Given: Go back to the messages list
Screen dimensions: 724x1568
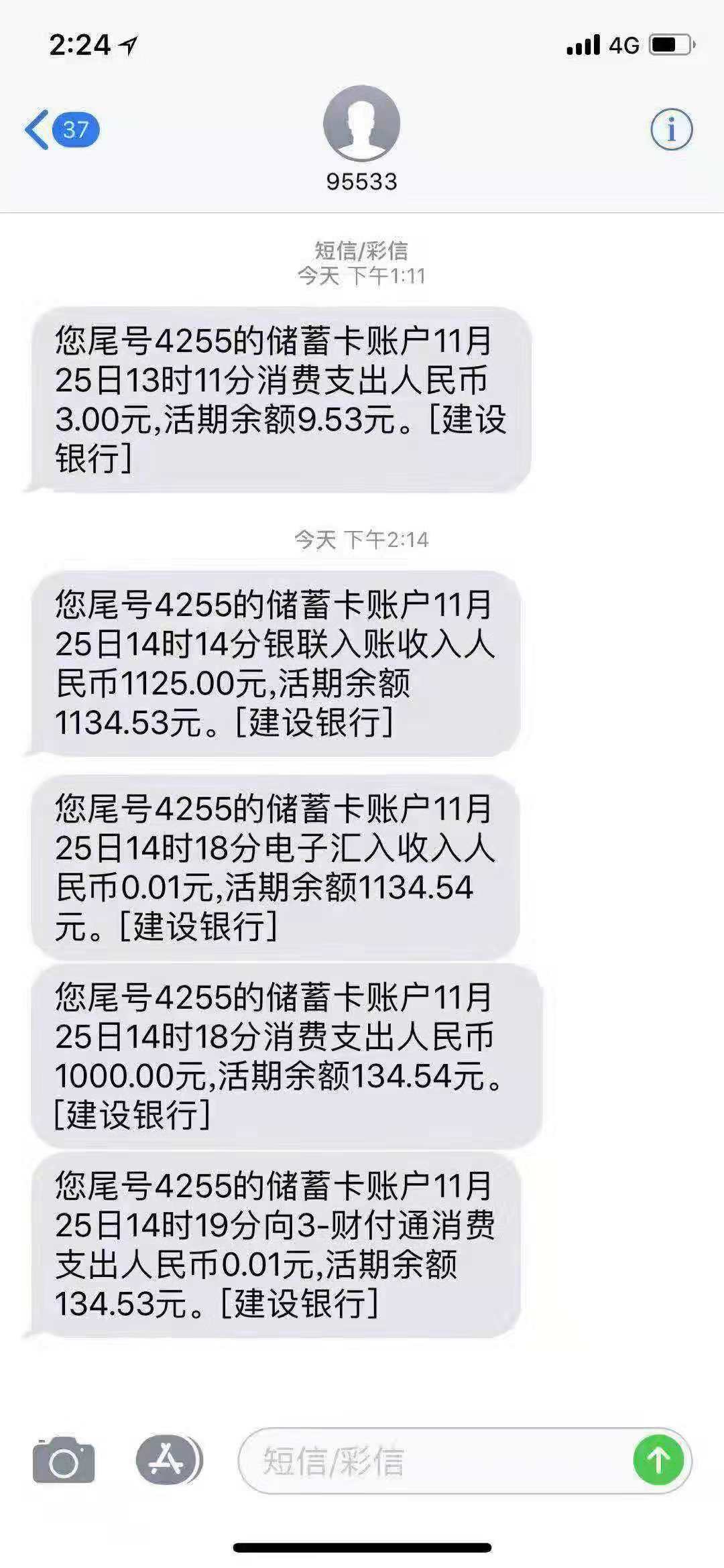Looking at the screenshot, I should tap(62, 129).
